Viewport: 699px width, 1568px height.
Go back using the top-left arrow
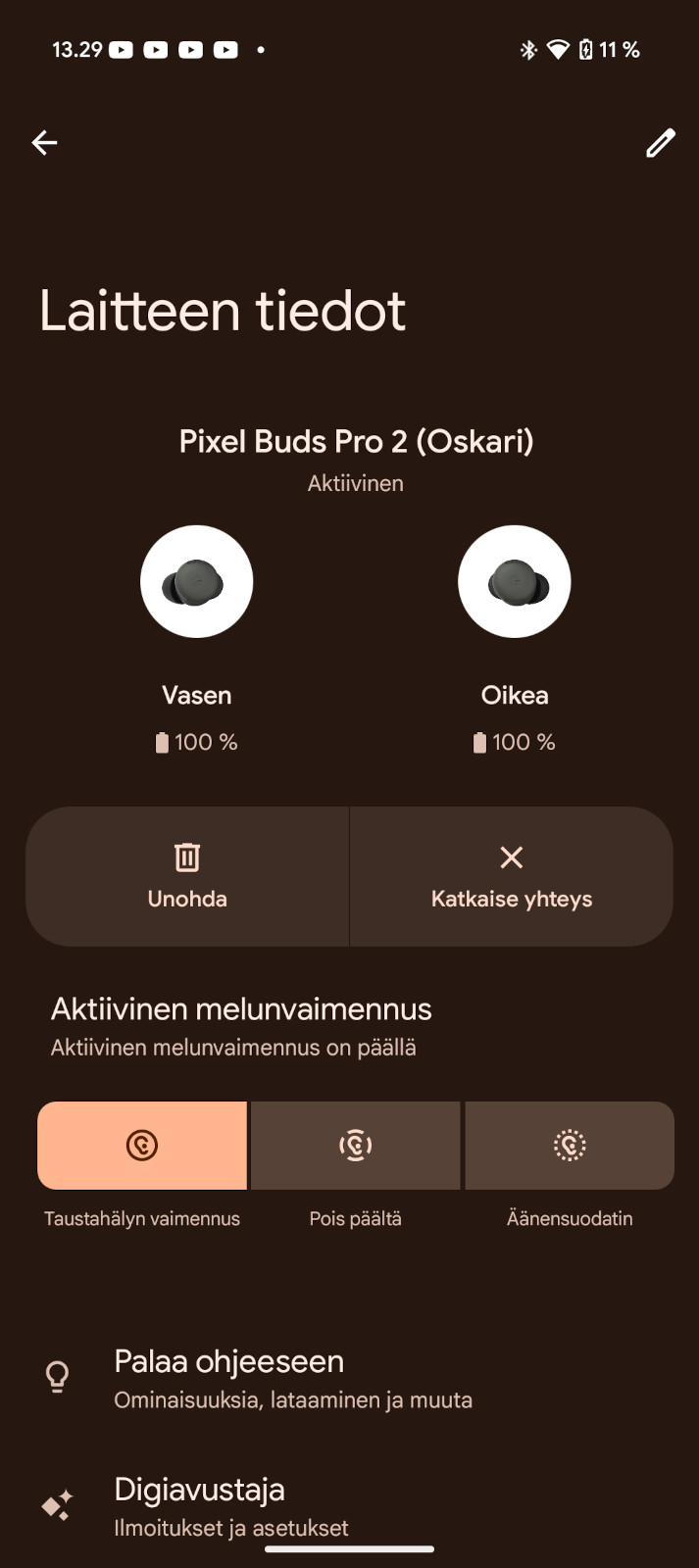[44, 143]
